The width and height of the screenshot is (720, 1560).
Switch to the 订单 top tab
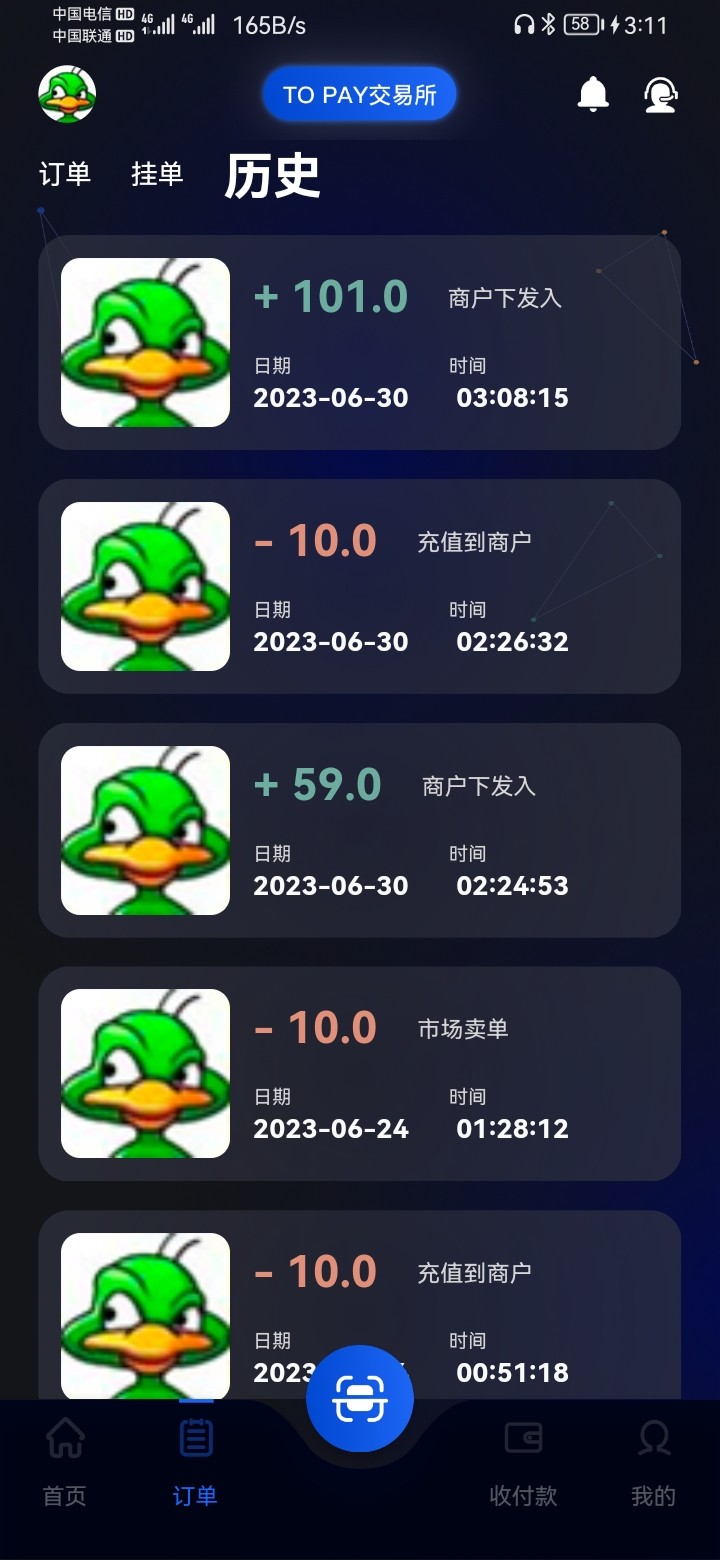[65, 174]
